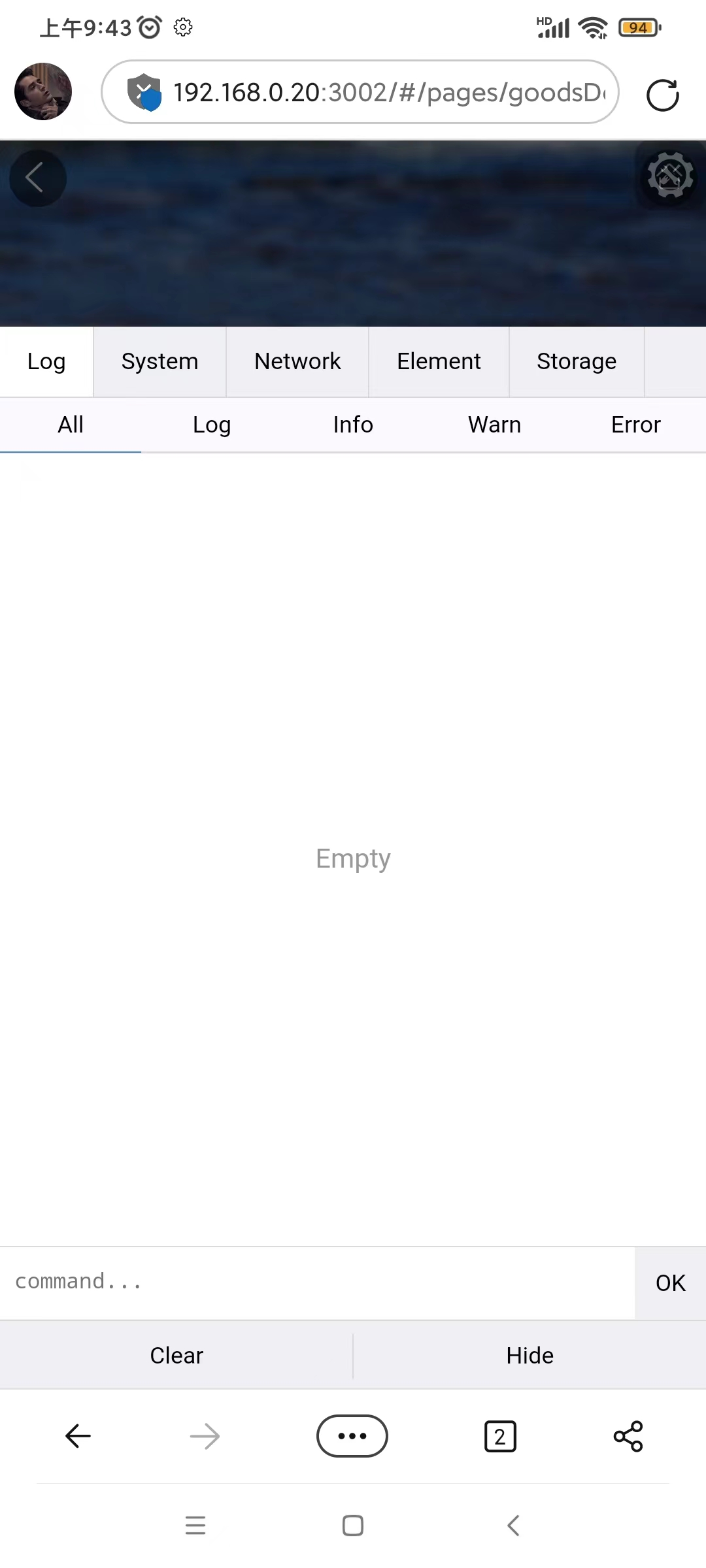
Task: Hide the vConsole panel
Action: pos(530,1356)
